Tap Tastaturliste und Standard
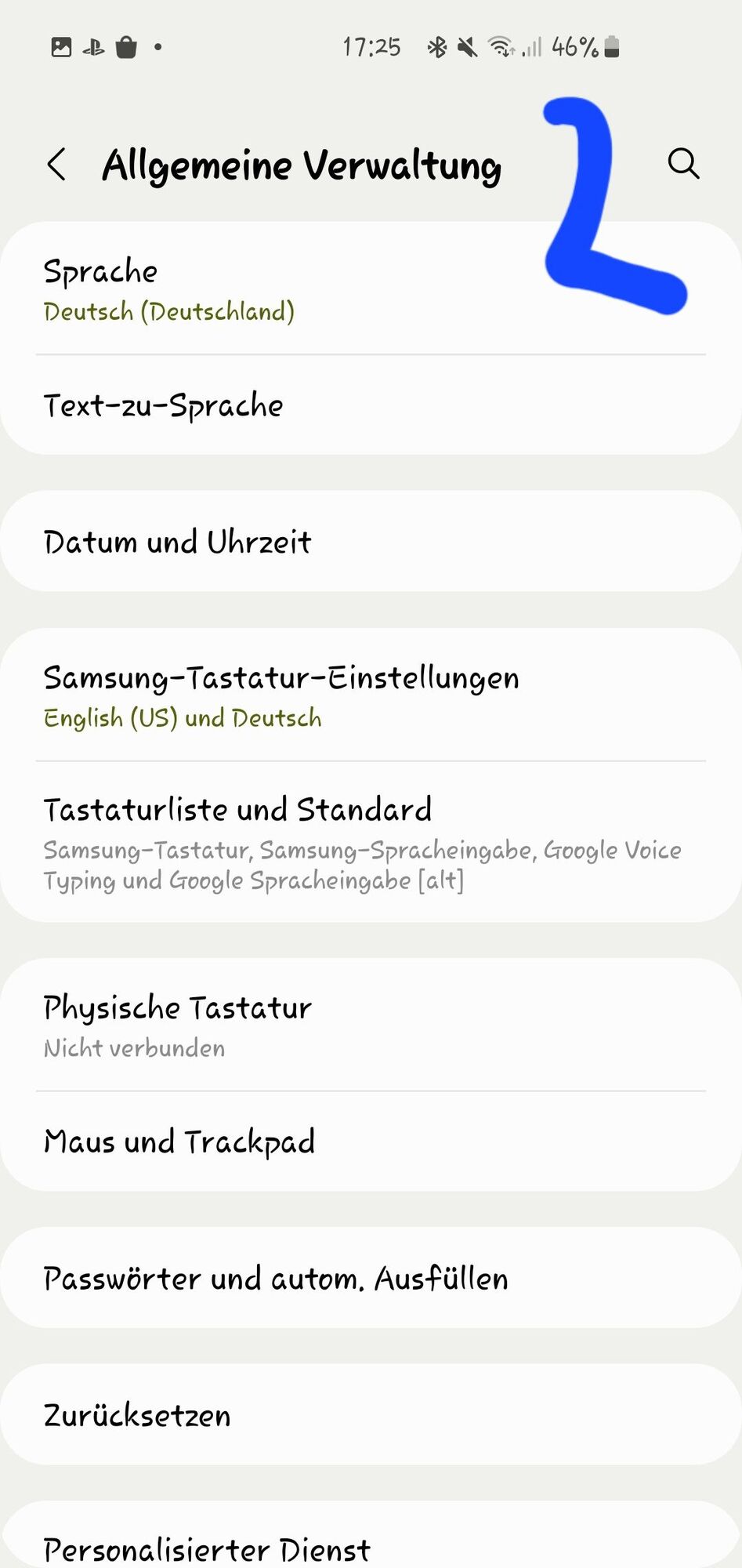This screenshot has width=742, height=1568. [313, 841]
